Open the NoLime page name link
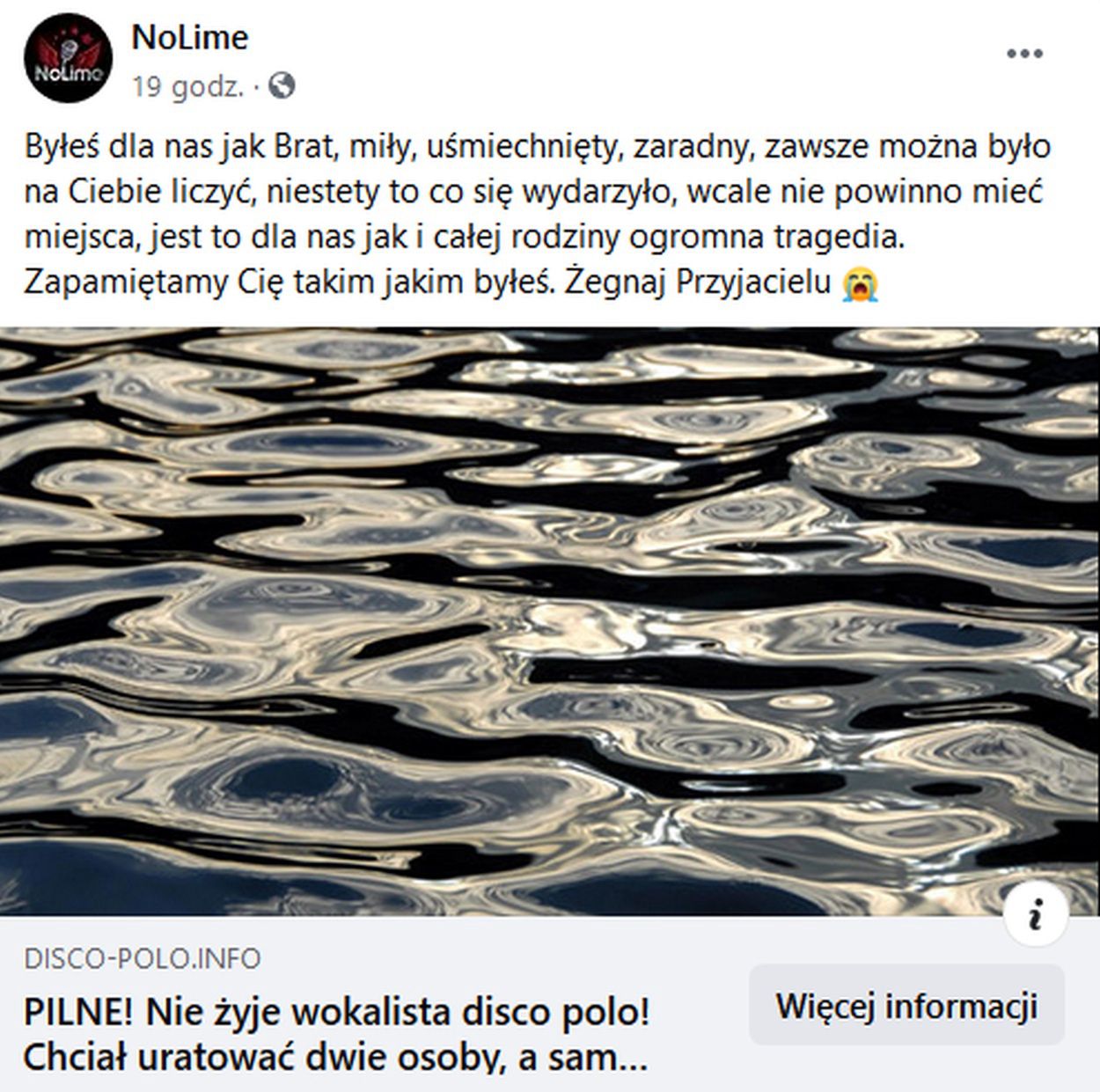This screenshot has height=1092, width=1100. coord(189,37)
